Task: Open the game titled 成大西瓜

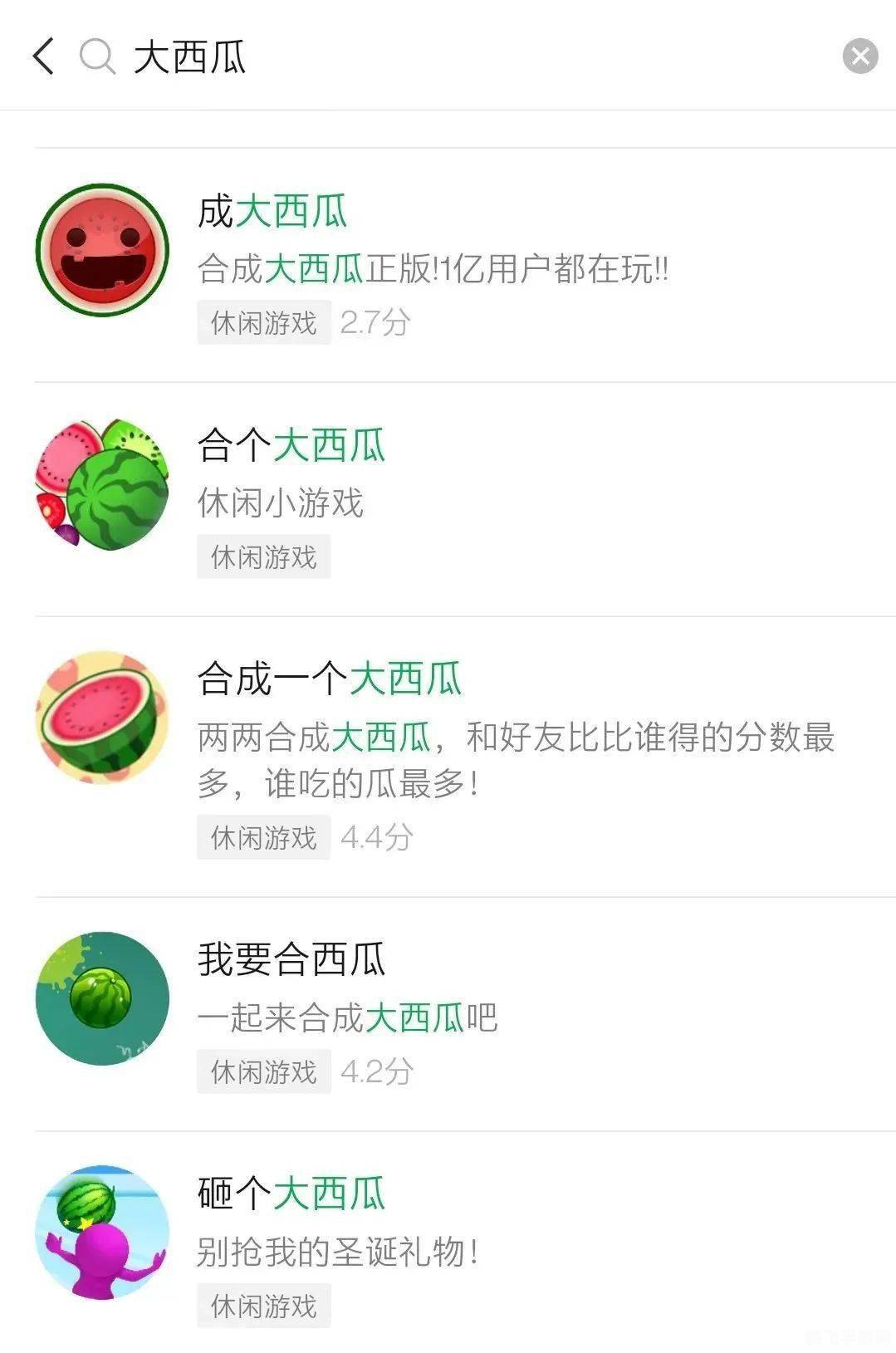Action: (x=274, y=209)
